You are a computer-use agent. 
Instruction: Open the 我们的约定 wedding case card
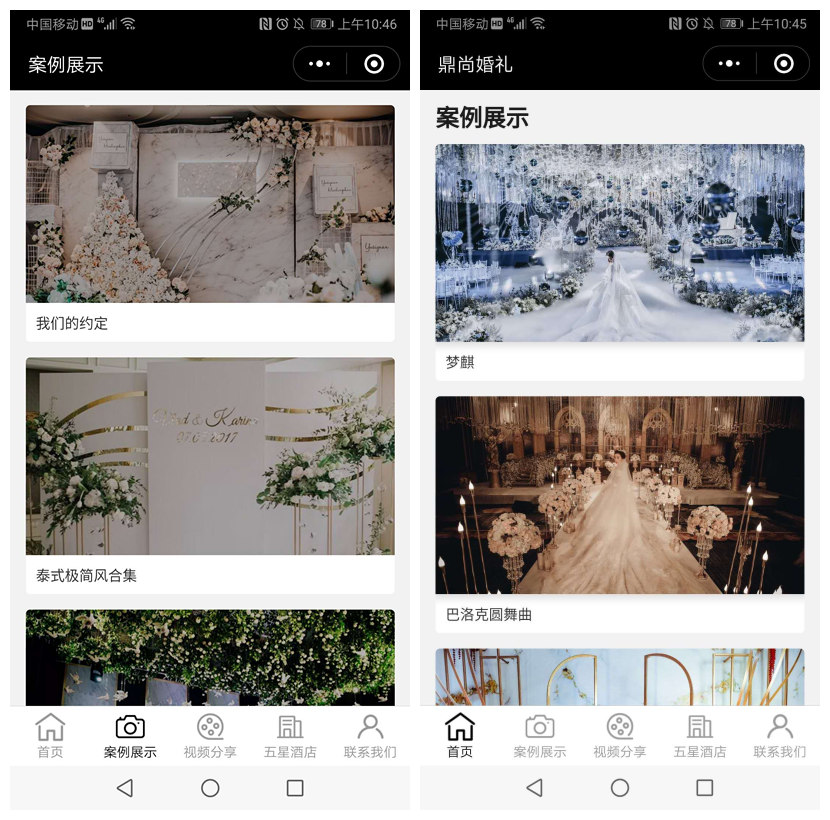[x=210, y=222]
